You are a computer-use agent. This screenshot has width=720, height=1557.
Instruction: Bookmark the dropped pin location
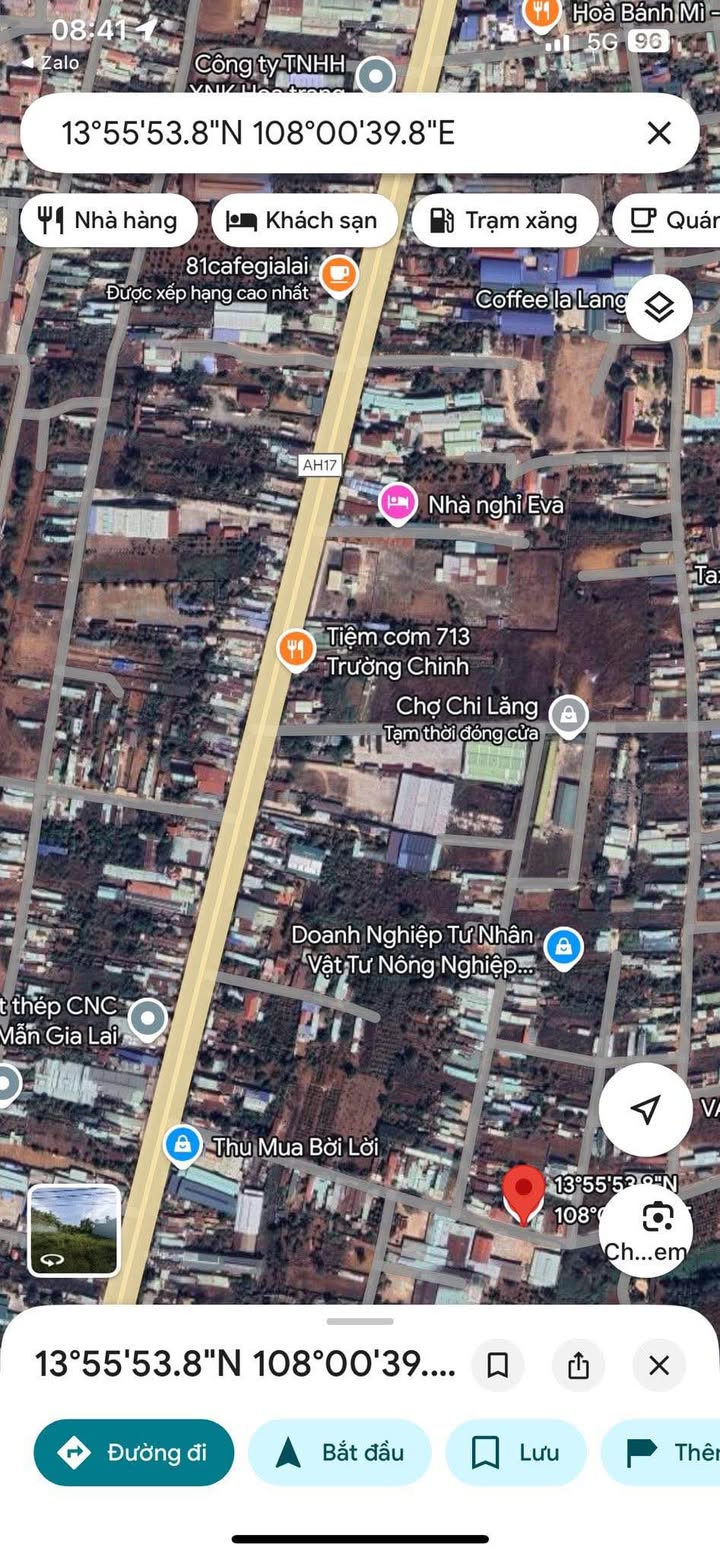coord(498,1365)
